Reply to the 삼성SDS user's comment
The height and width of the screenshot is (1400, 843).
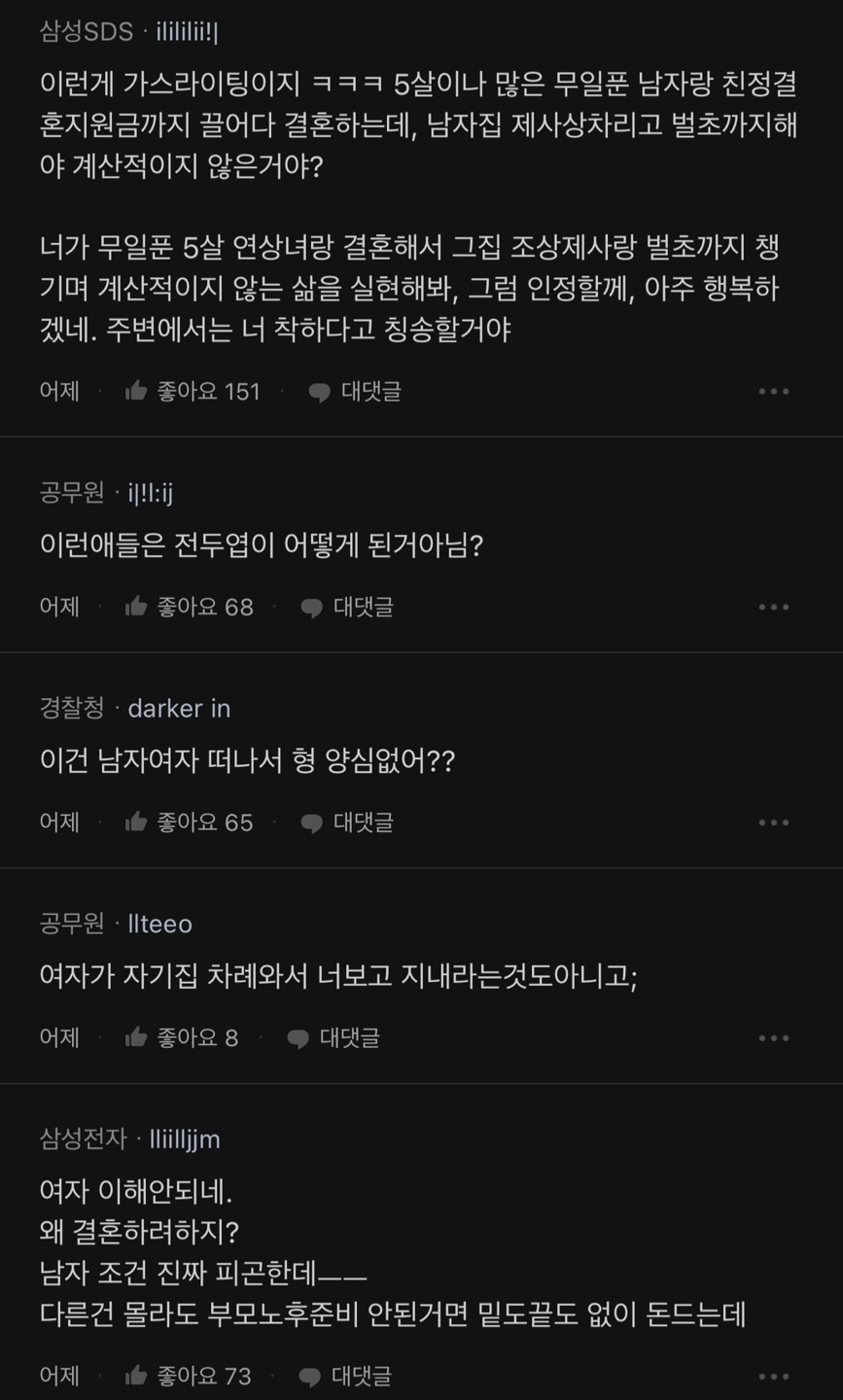[355, 392]
